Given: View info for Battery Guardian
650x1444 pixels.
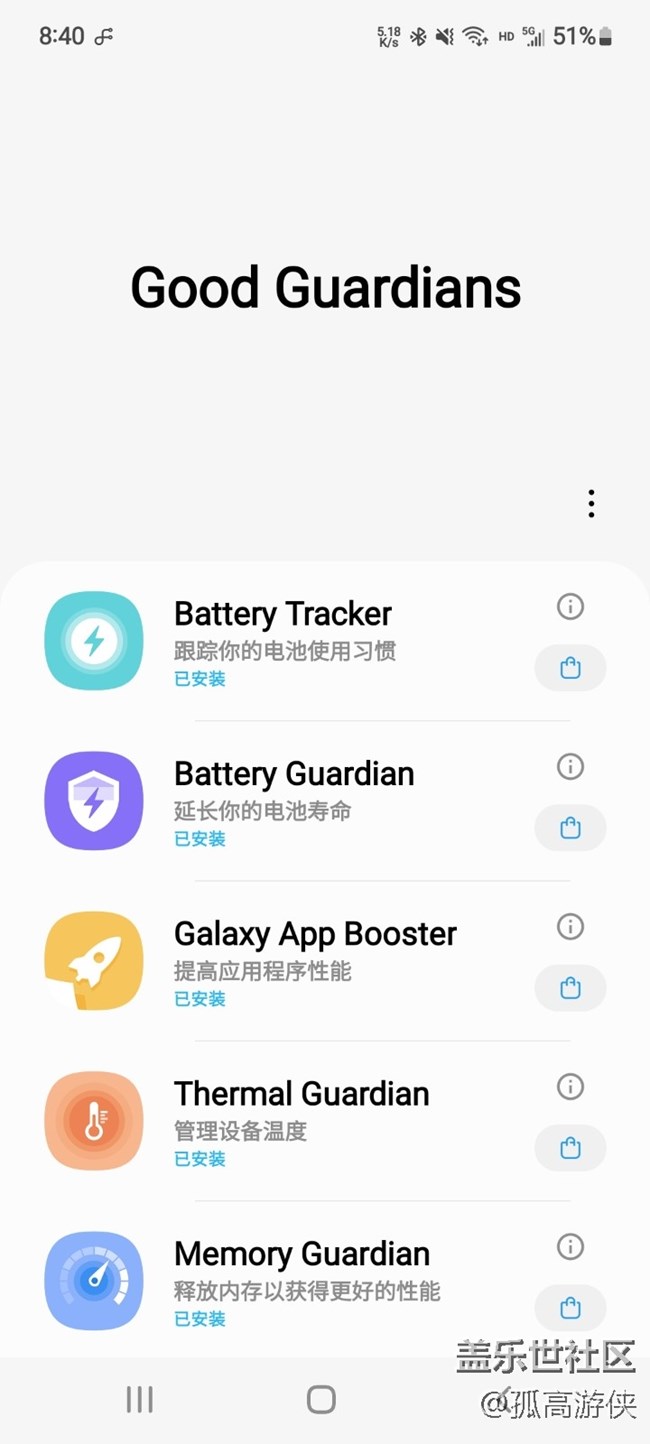Looking at the screenshot, I should click(570, 767).
